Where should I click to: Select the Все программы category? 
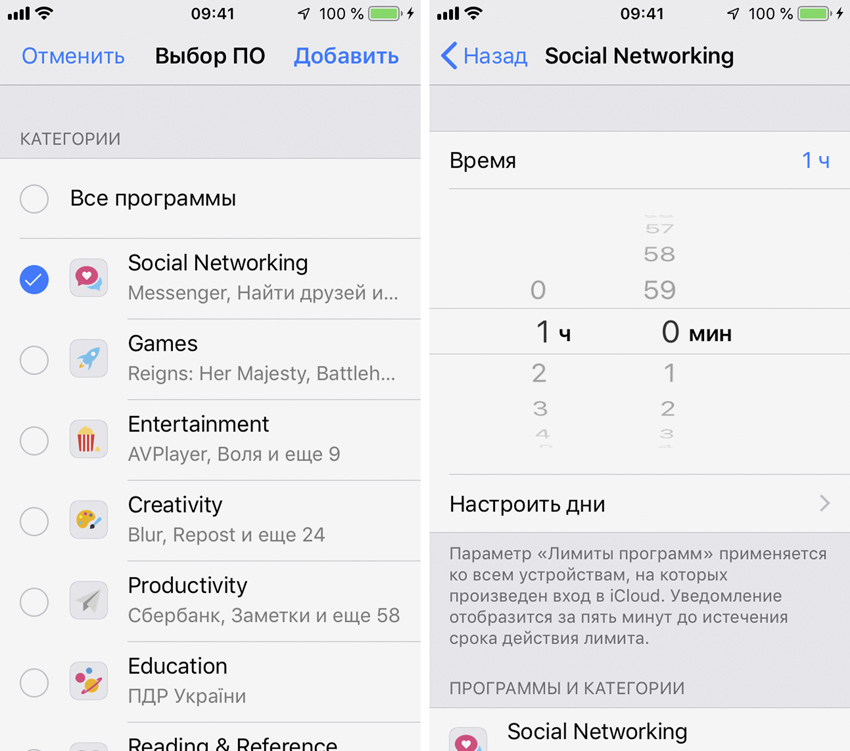coord(34,199)
